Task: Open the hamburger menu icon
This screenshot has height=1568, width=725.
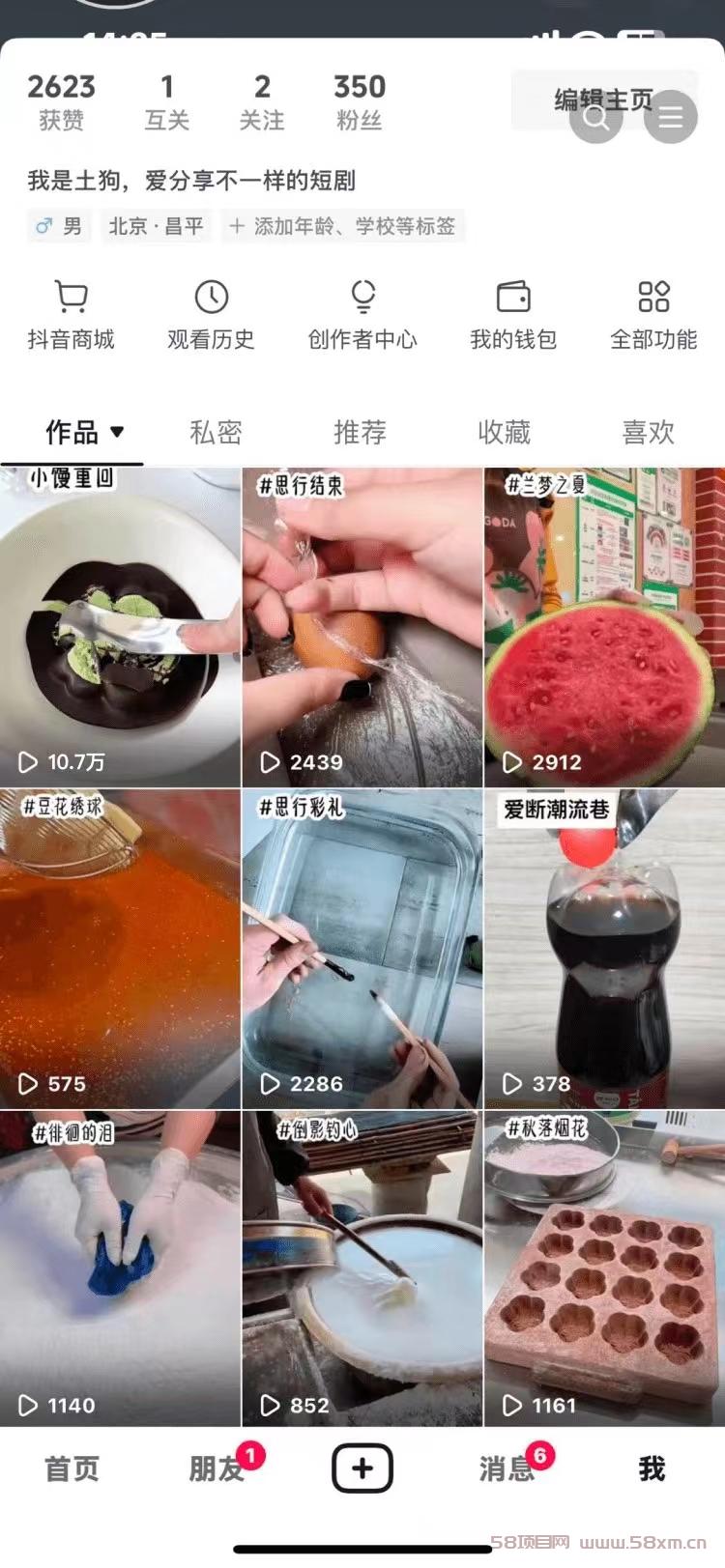Action: 671,117
